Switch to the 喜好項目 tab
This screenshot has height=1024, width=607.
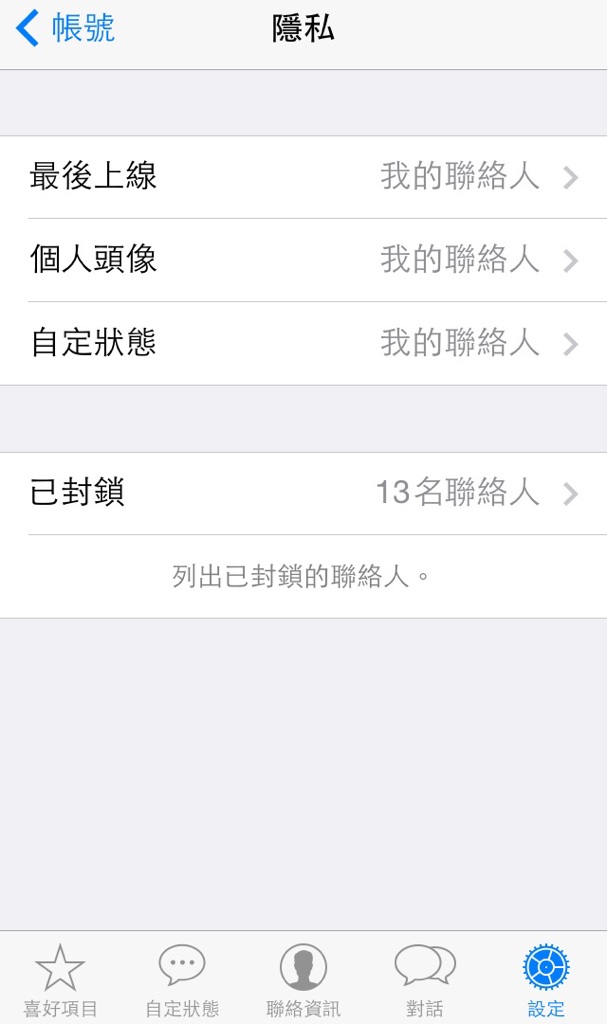point(60,980)
